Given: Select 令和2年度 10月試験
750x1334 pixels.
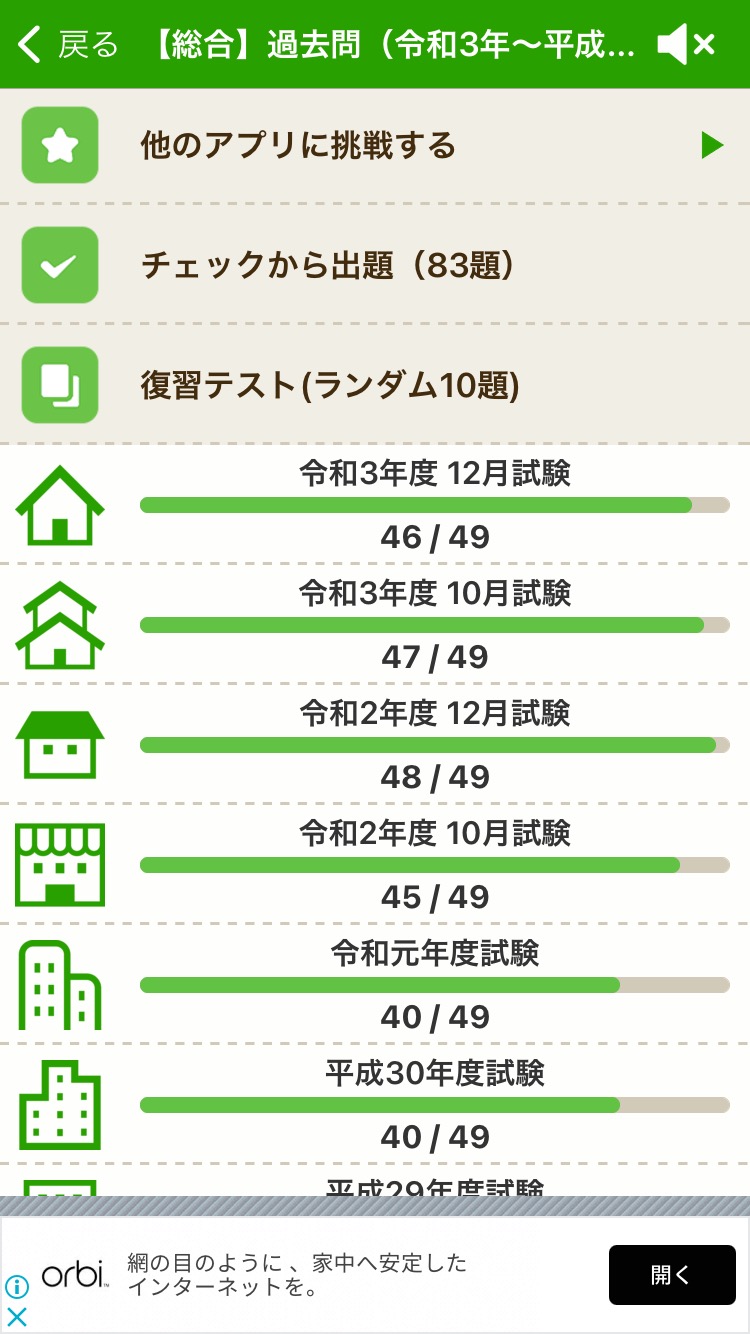Looking at the screenshot, I should pyautogui.click(x=375, y=864).
